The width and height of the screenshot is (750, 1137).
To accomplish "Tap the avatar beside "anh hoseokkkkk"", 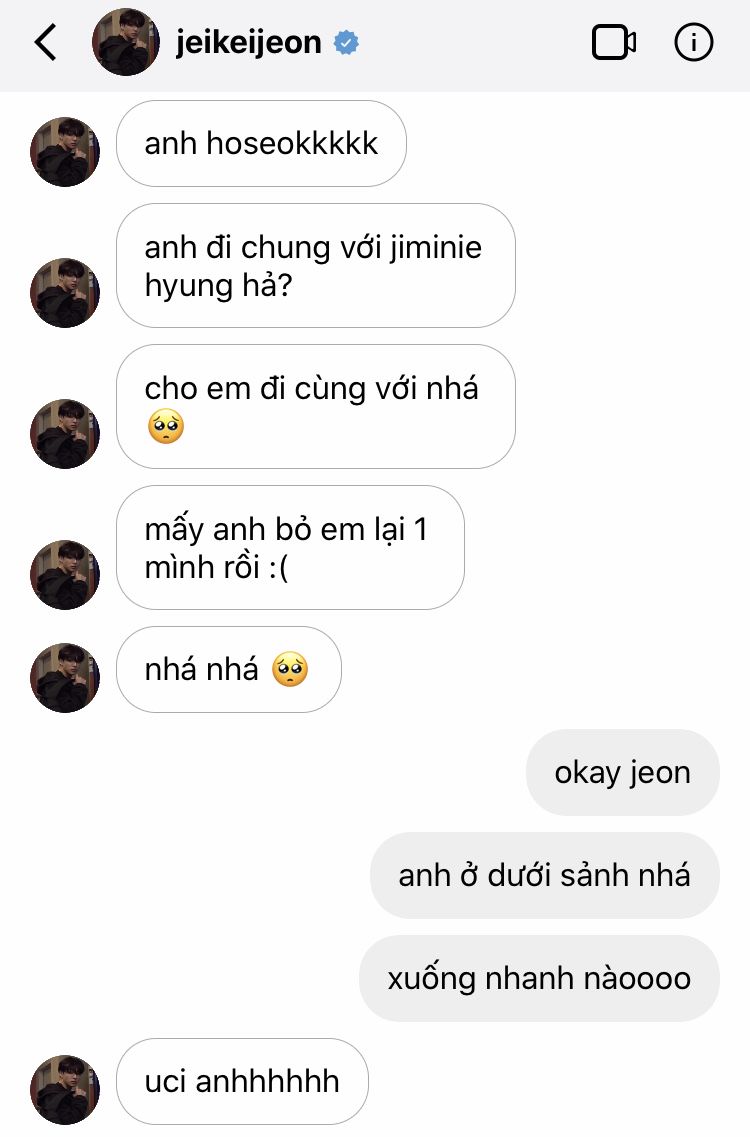I will [65, 152].
